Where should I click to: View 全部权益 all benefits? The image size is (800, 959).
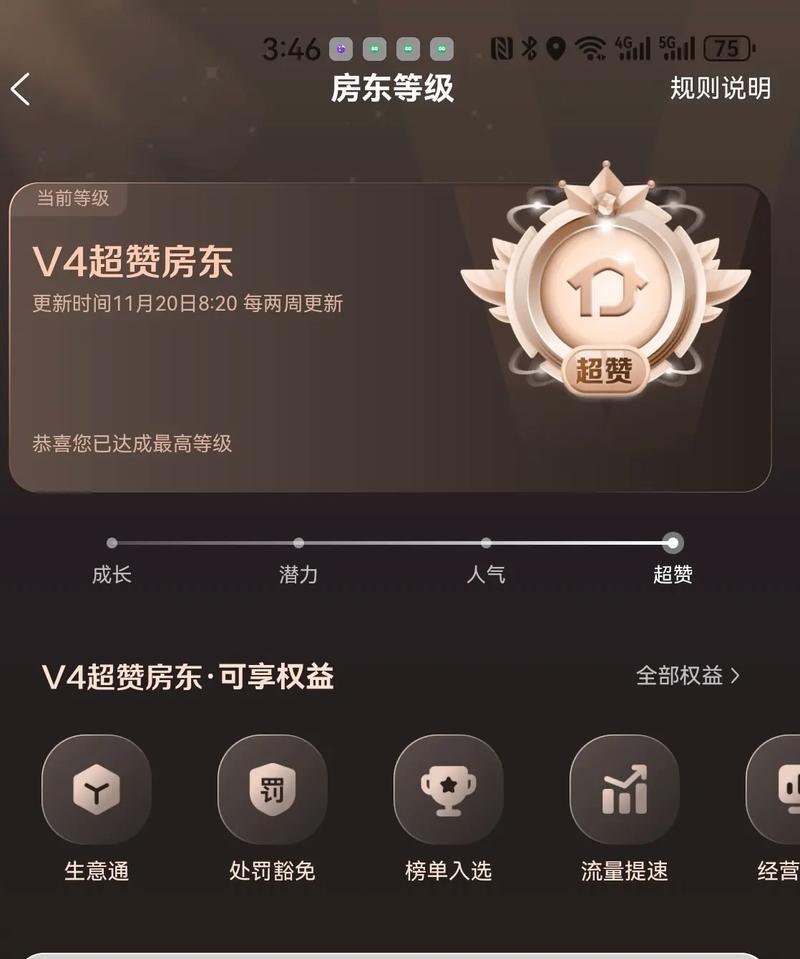pos(688,676)
